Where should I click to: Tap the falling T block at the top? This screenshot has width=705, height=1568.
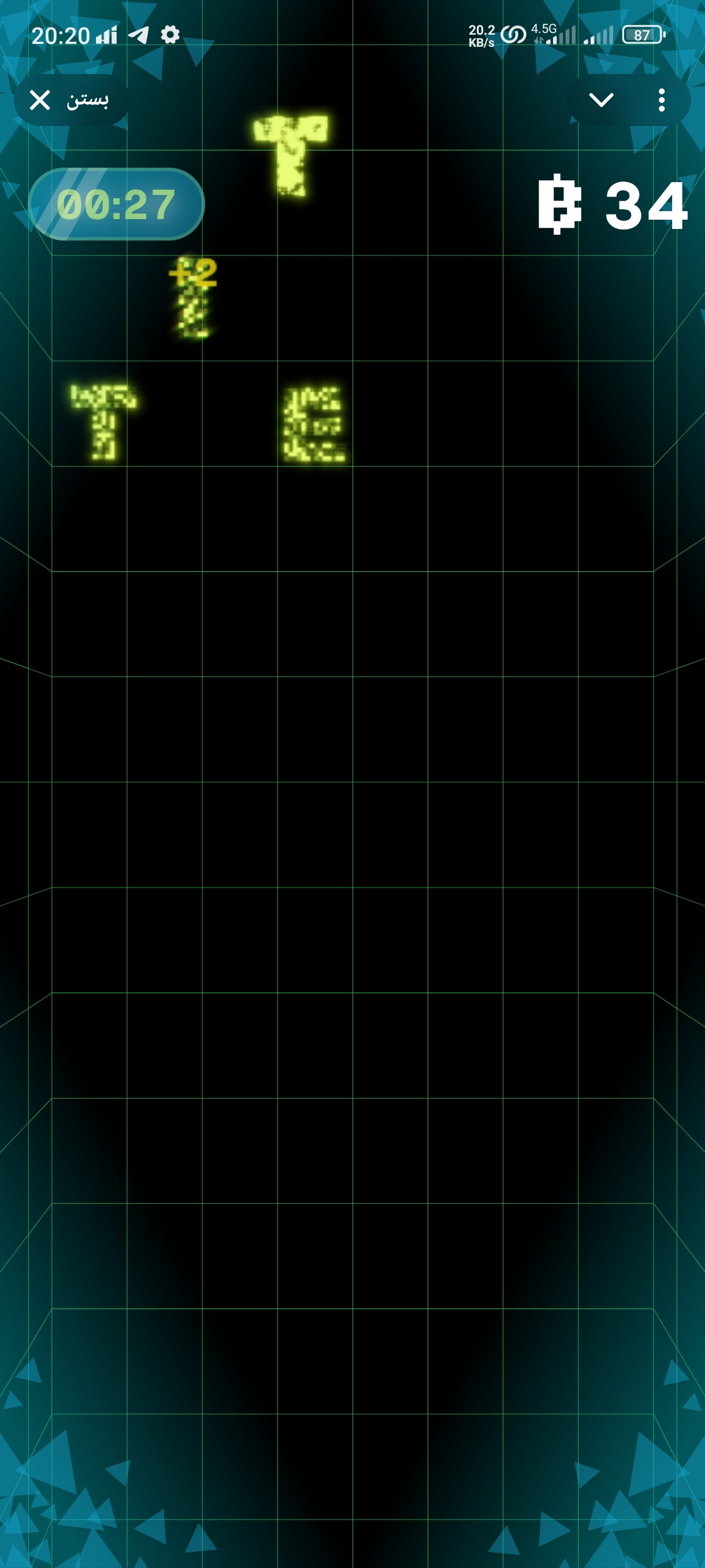(291, 152)
